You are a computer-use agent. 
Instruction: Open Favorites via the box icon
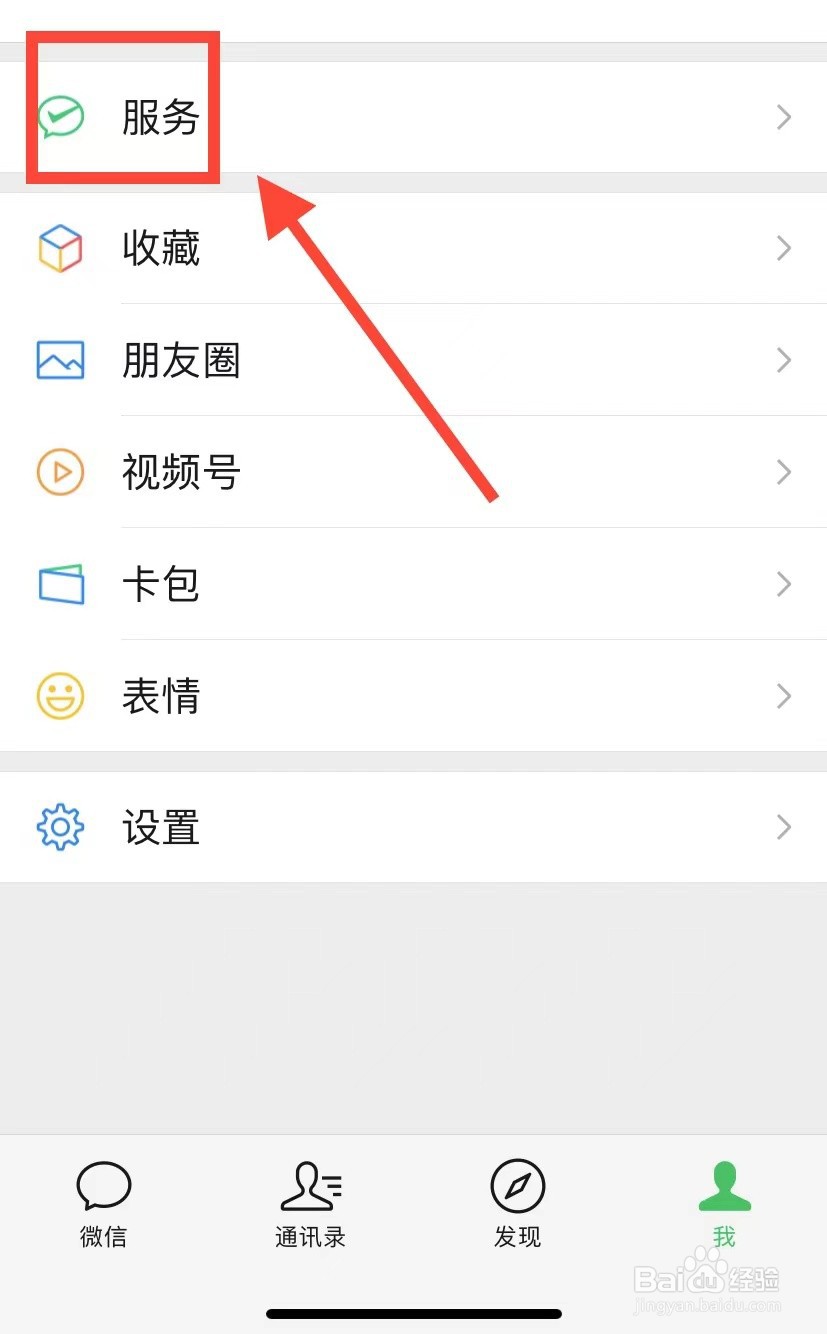click(x=58, y=247)
